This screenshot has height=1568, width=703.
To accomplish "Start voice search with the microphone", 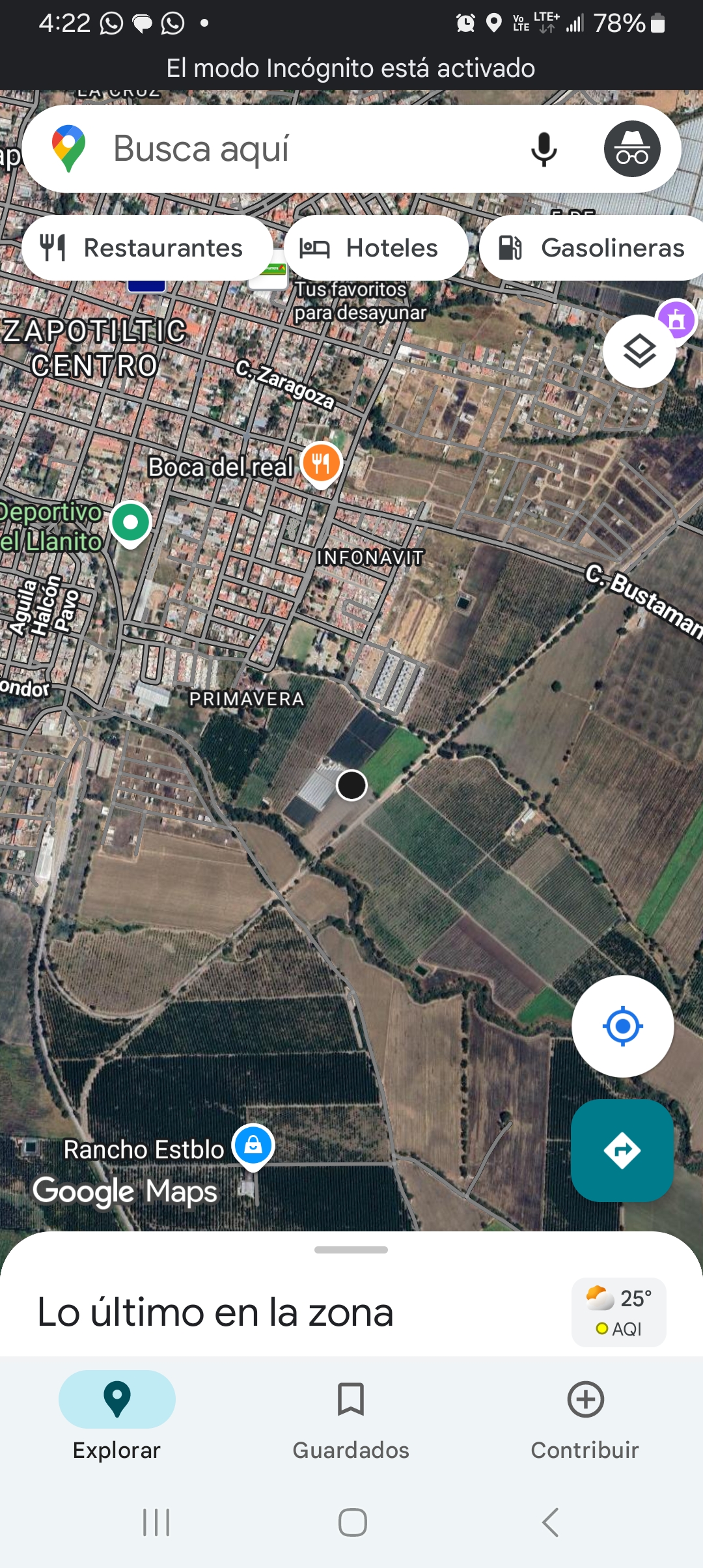I will tap(544, 149).
